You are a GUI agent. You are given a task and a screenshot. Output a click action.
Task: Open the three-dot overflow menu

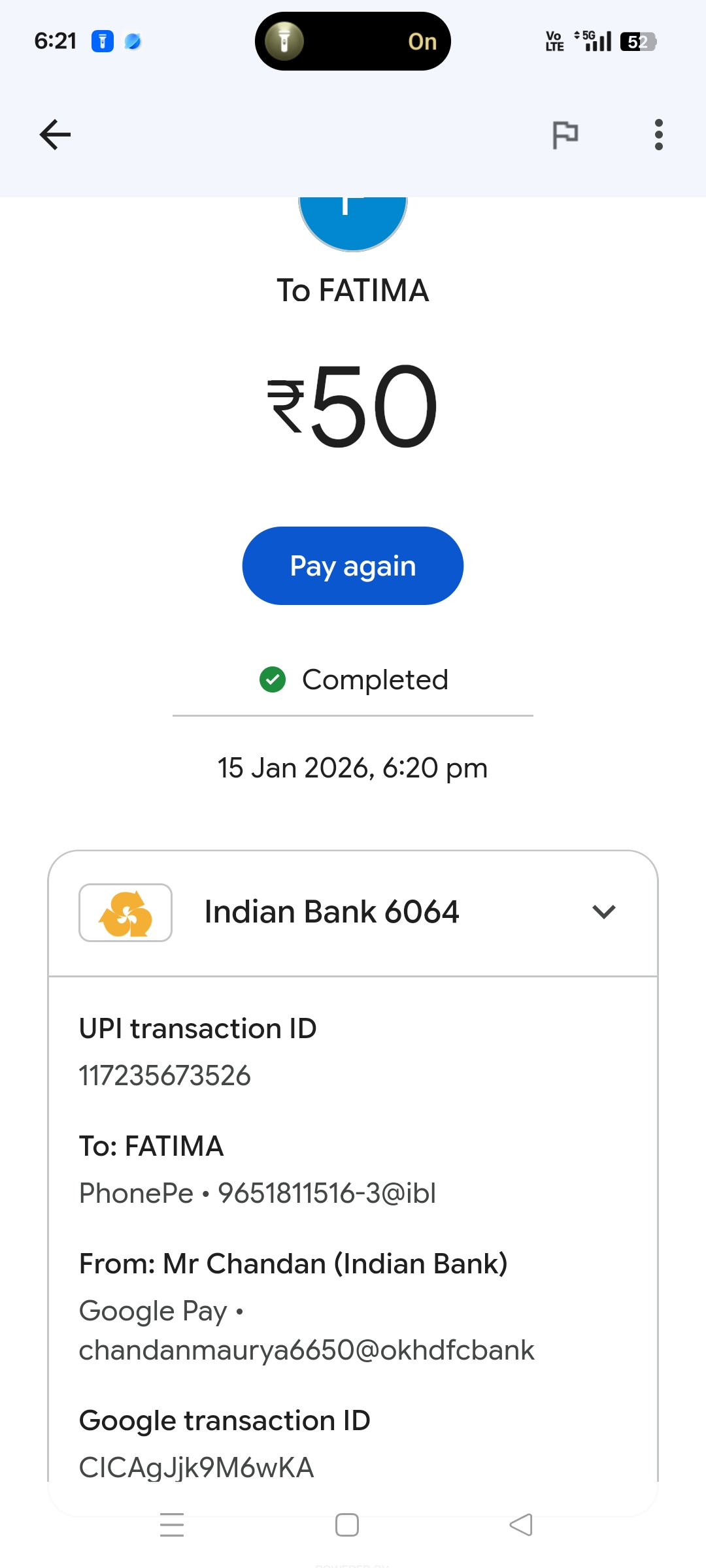coord(658,135)
